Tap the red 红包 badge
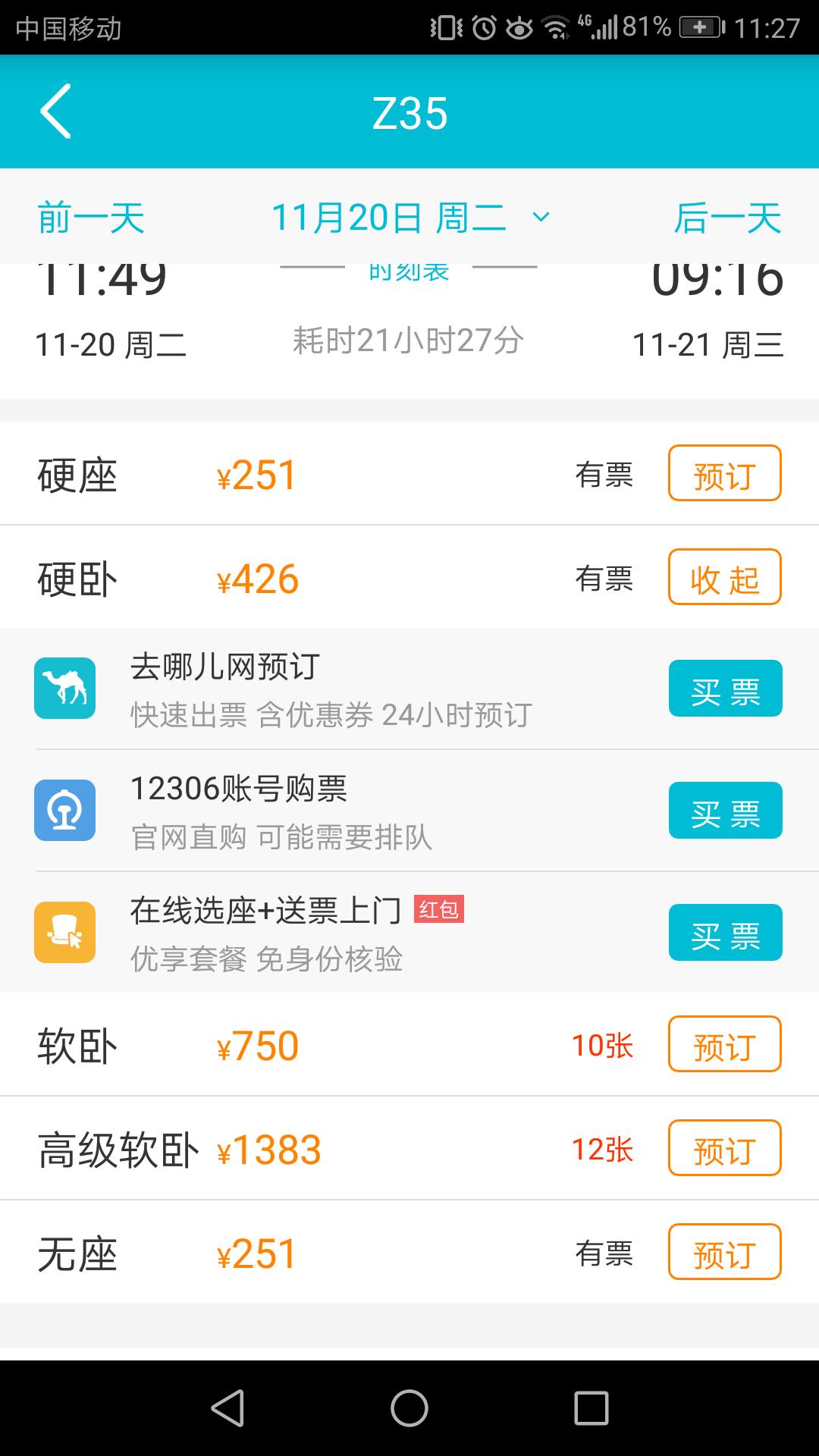The height and width of the screenshot is (1456, 819). click(438, 911)
